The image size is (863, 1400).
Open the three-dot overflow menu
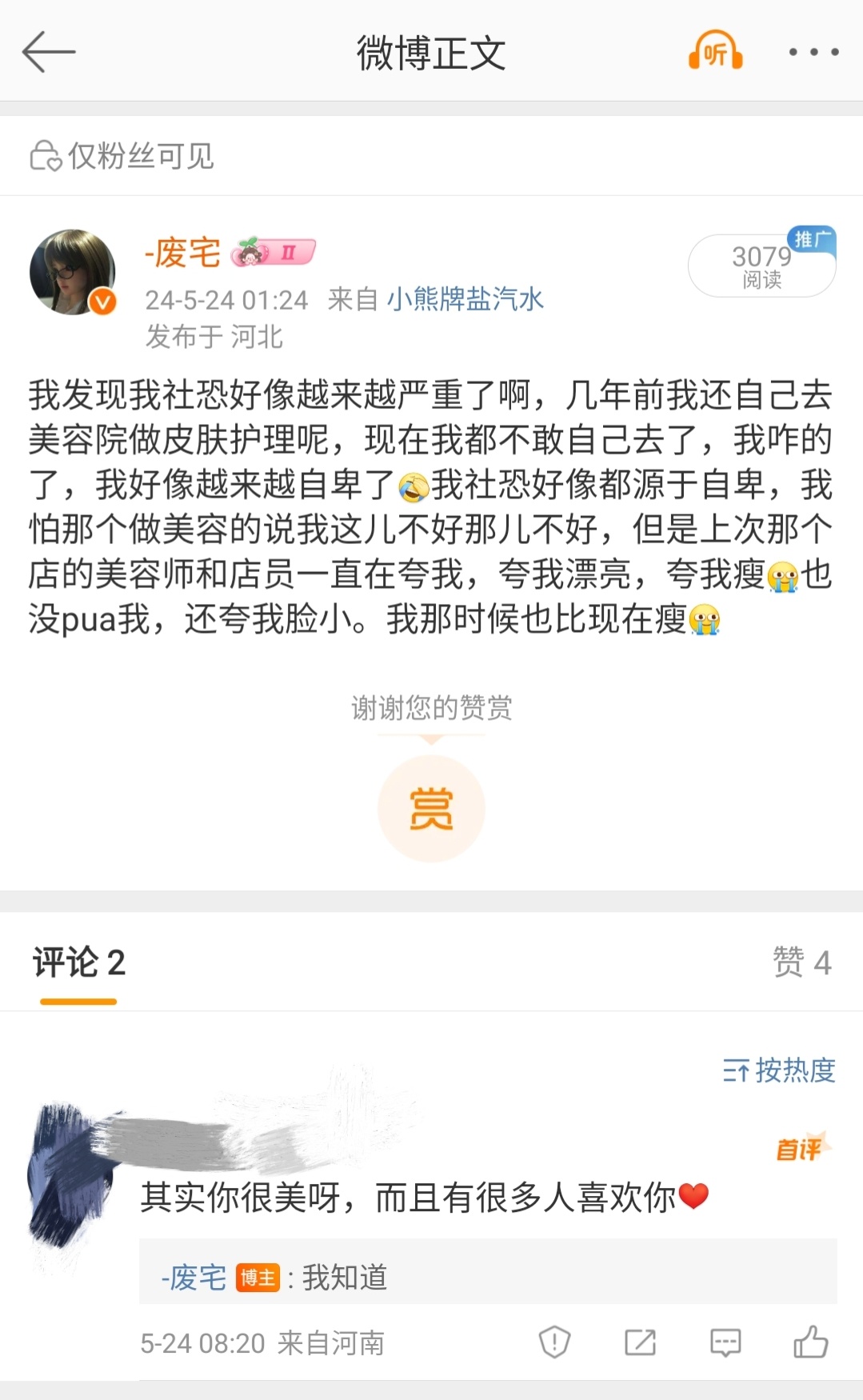click(x=813, y=53)
